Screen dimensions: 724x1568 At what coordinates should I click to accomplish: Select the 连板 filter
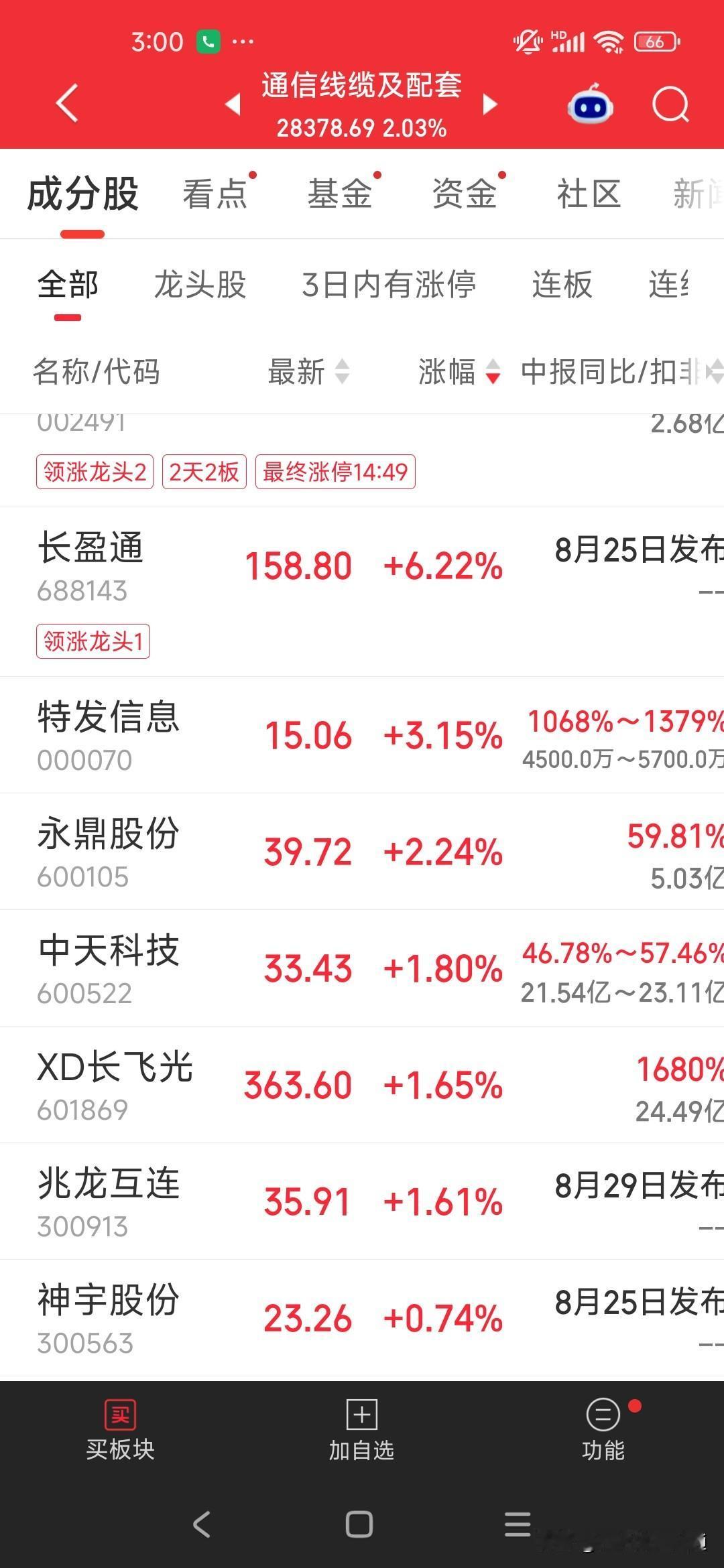(x=562, y=285)
